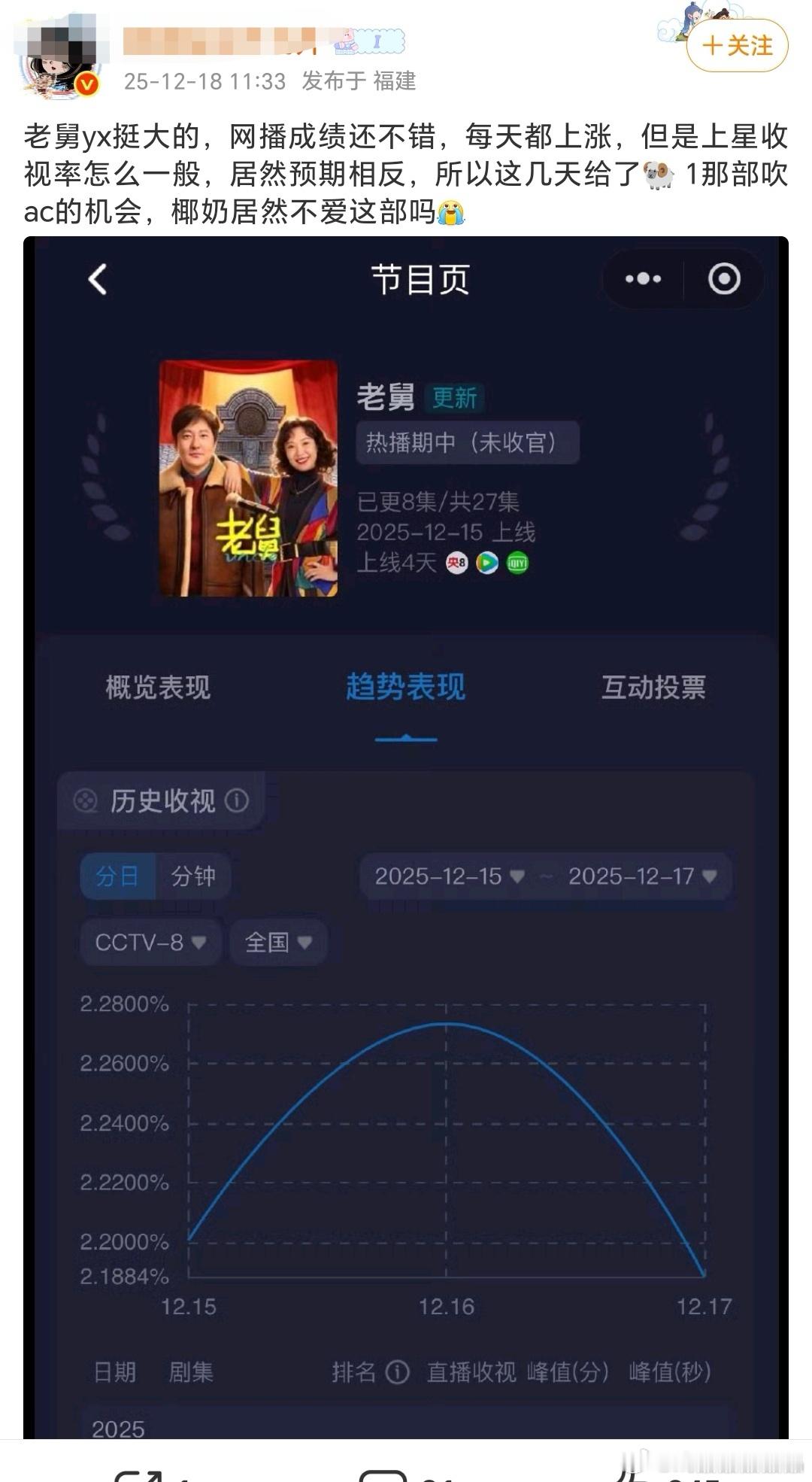The width and height of the screenshot is (812, 1482).
Task: Select the CCTV-8 (央8) platform icon
Action: pos(456,562)
